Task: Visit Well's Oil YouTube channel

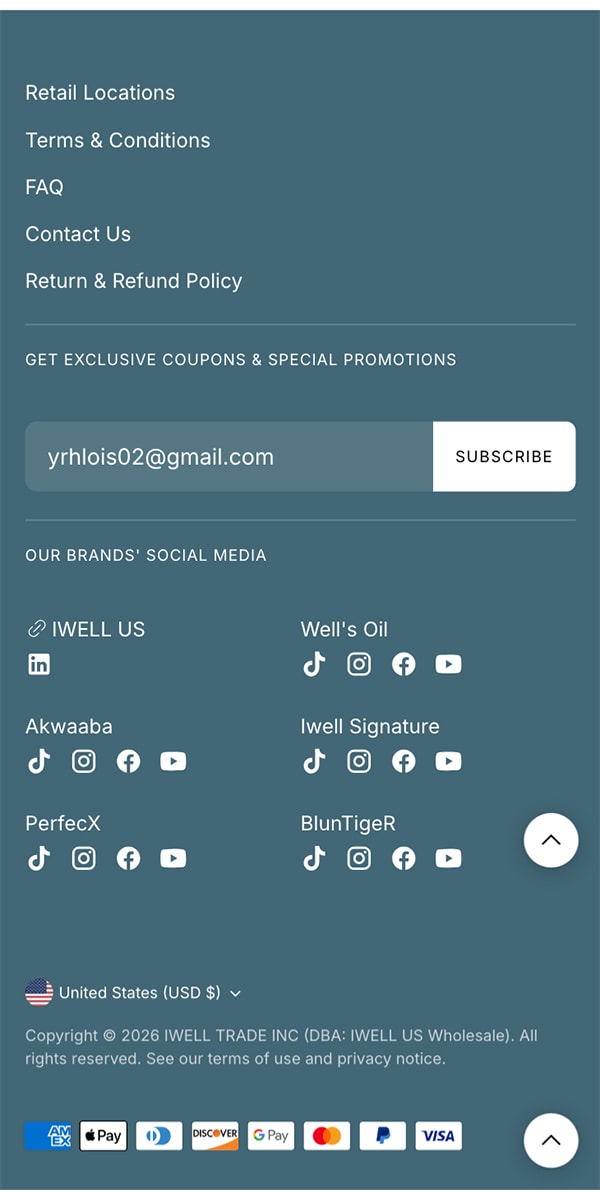Action: pyautogui.click(x=448, y=664)
